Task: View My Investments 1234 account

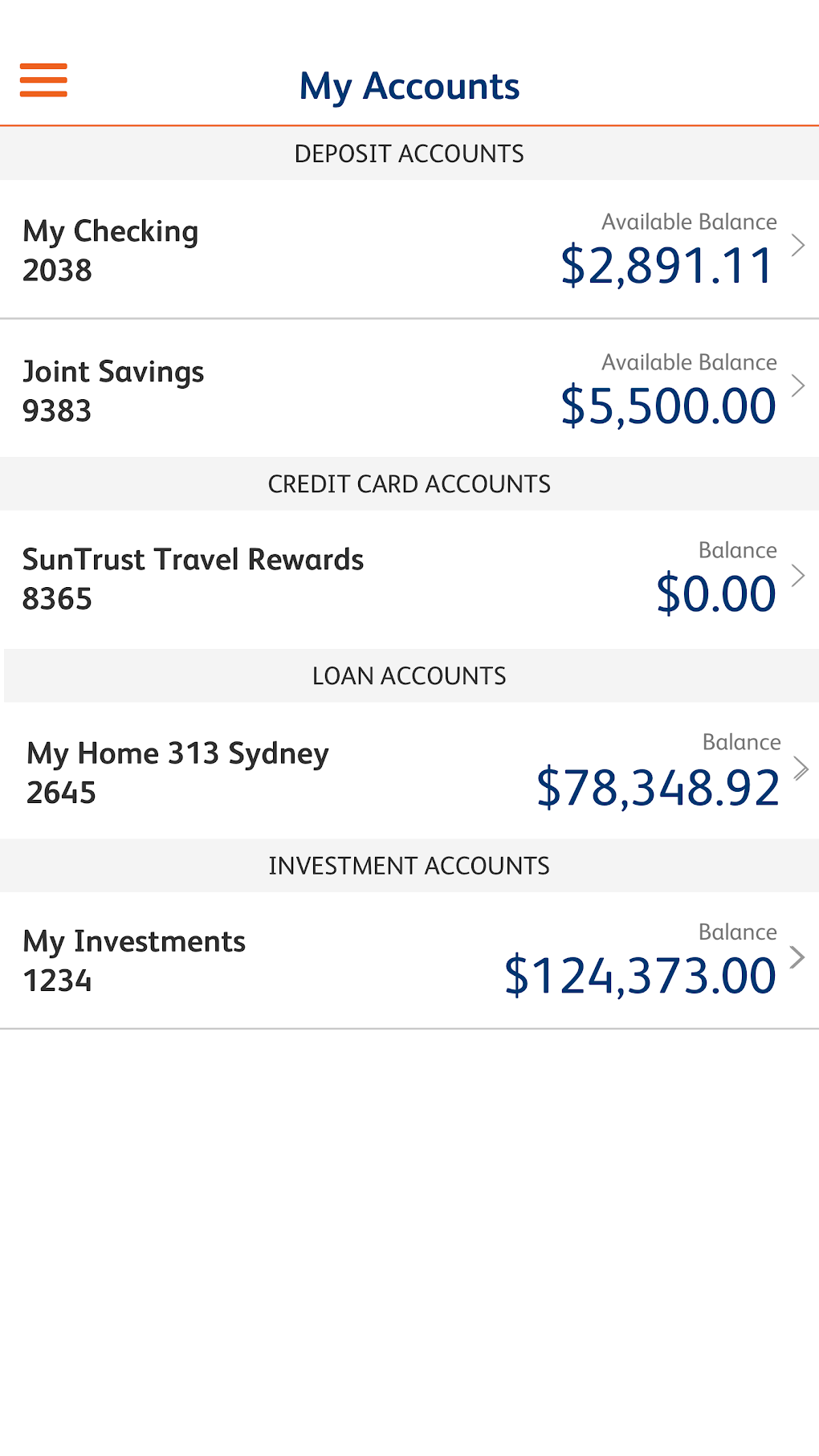Action: [x=409, y=960]
